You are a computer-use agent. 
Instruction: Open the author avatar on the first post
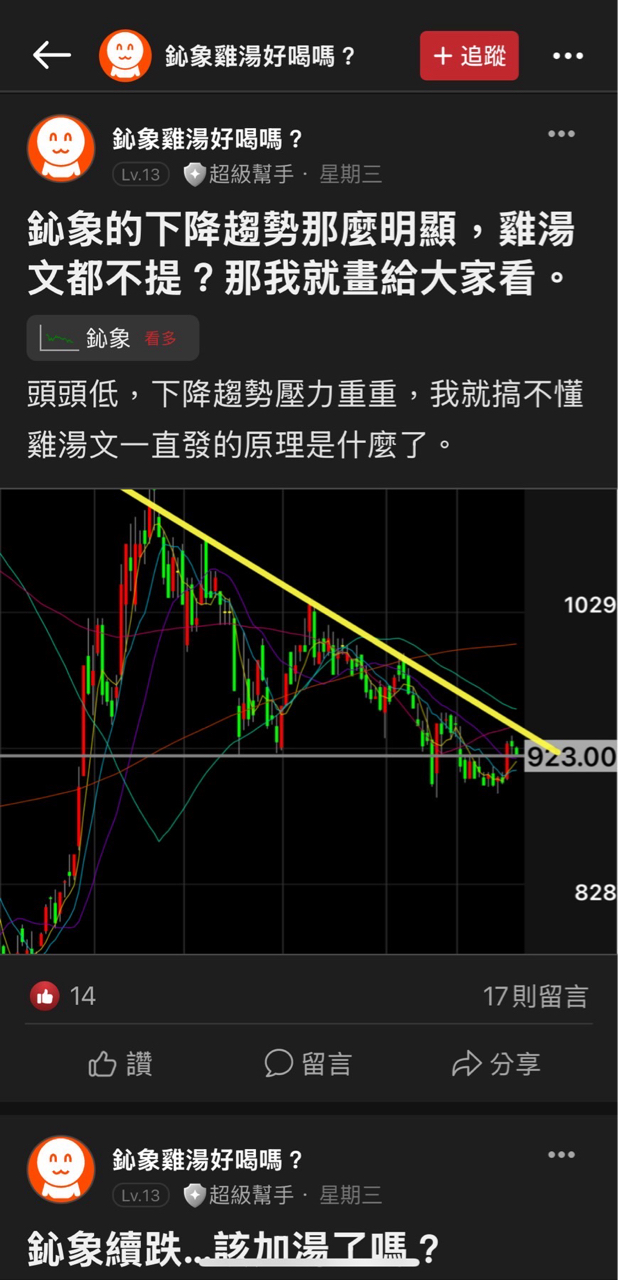pos(61,150)
